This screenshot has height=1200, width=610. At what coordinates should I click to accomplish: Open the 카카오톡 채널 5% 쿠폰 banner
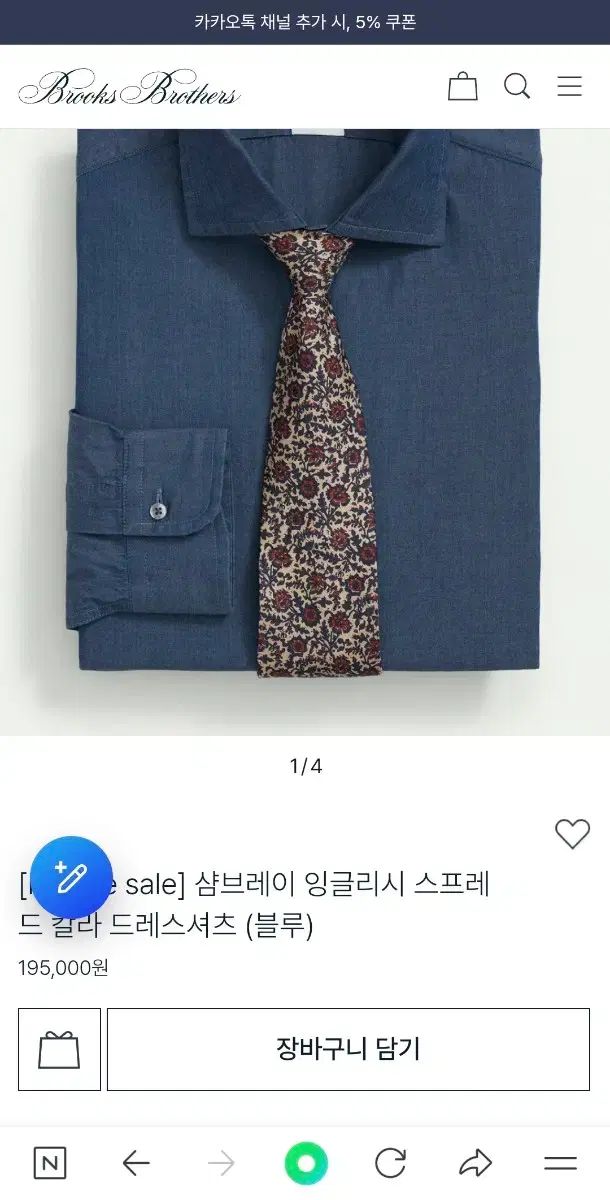tap(305, 22)
